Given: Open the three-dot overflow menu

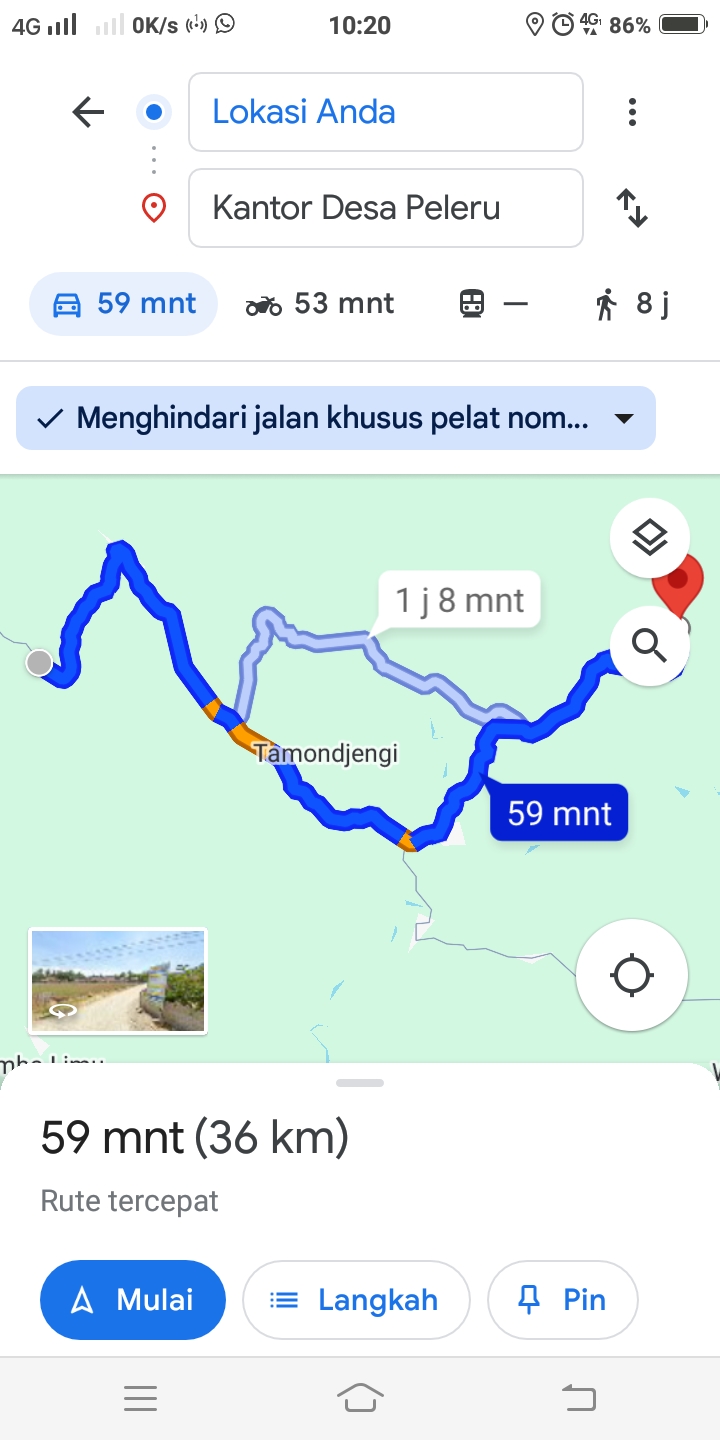Looking at the screenshot, I should 632,112.
